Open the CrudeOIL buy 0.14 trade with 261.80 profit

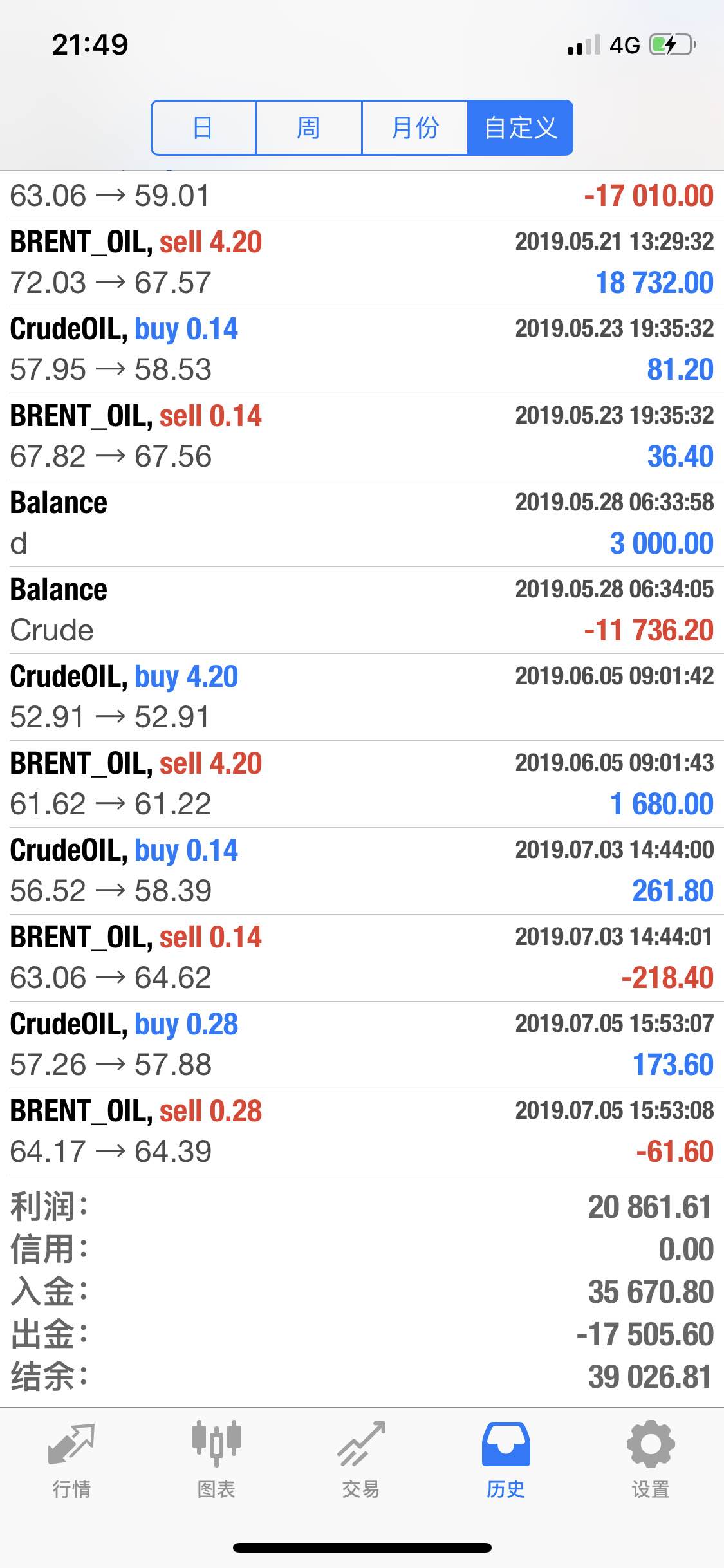(x=362, y=871)
